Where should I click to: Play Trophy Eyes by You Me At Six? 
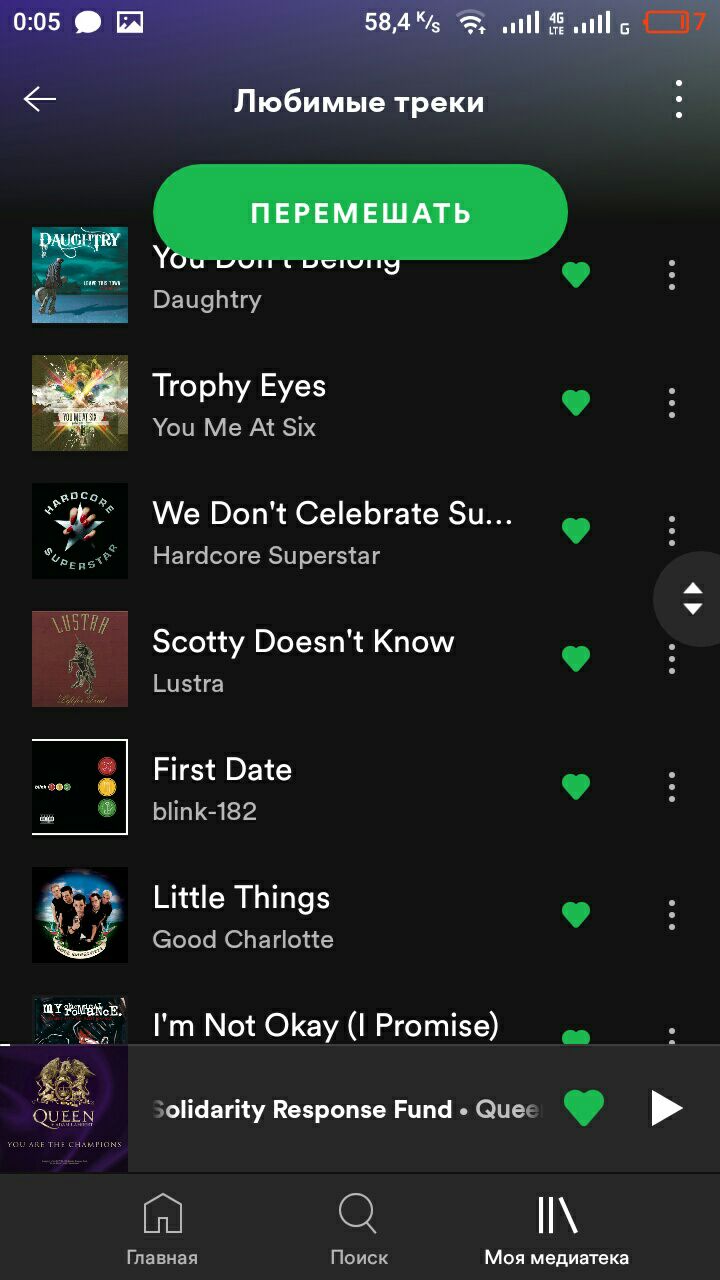click(x=300, y=403)
